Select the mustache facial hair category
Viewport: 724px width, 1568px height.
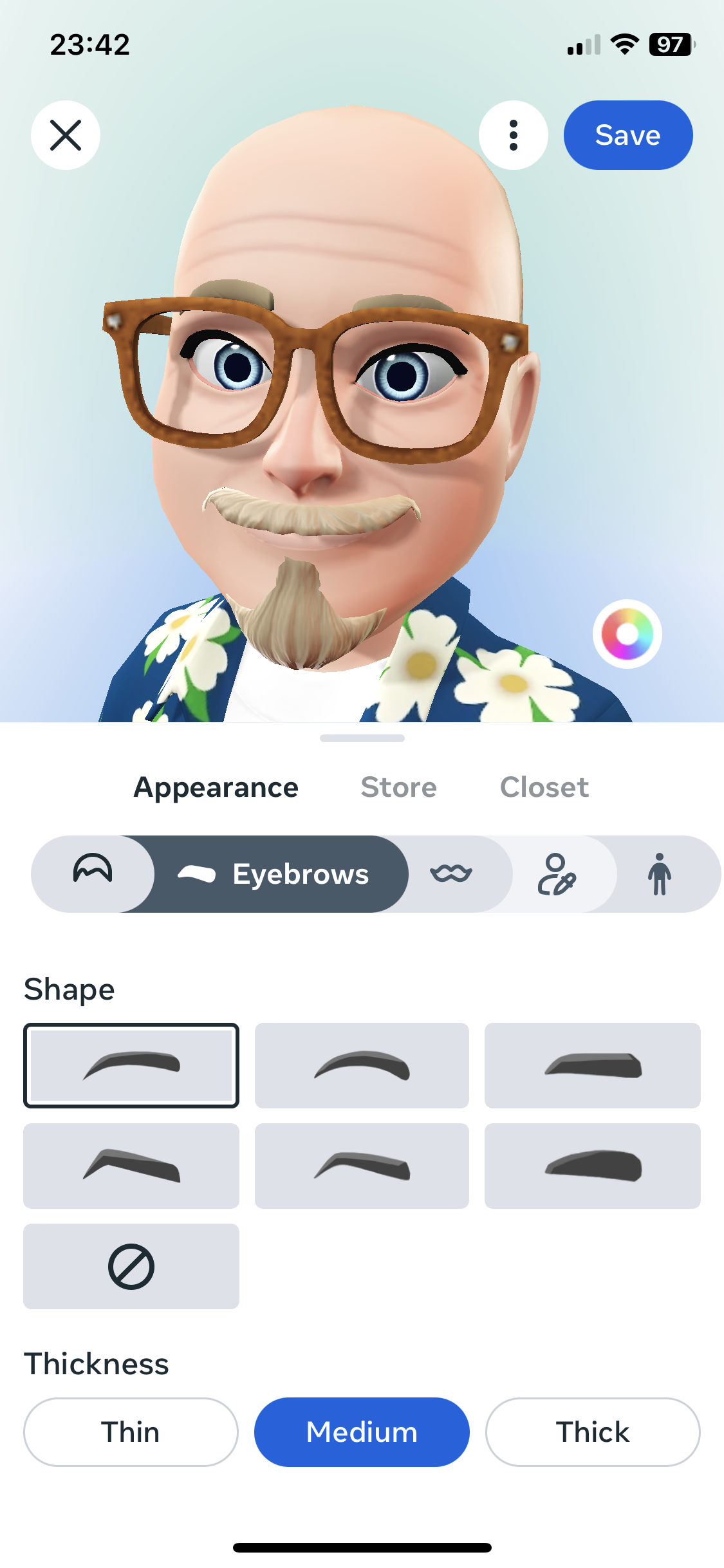450,873
